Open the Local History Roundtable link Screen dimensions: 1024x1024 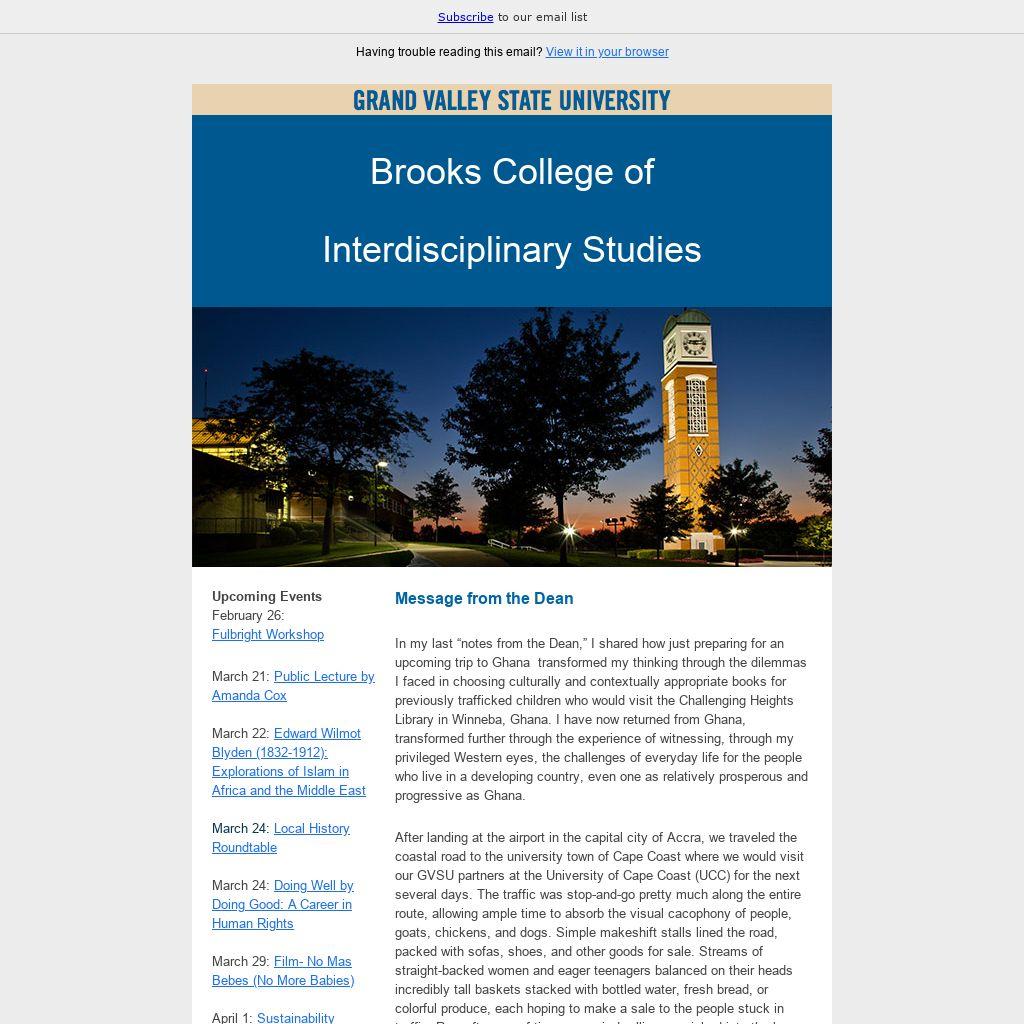point(311,829)
